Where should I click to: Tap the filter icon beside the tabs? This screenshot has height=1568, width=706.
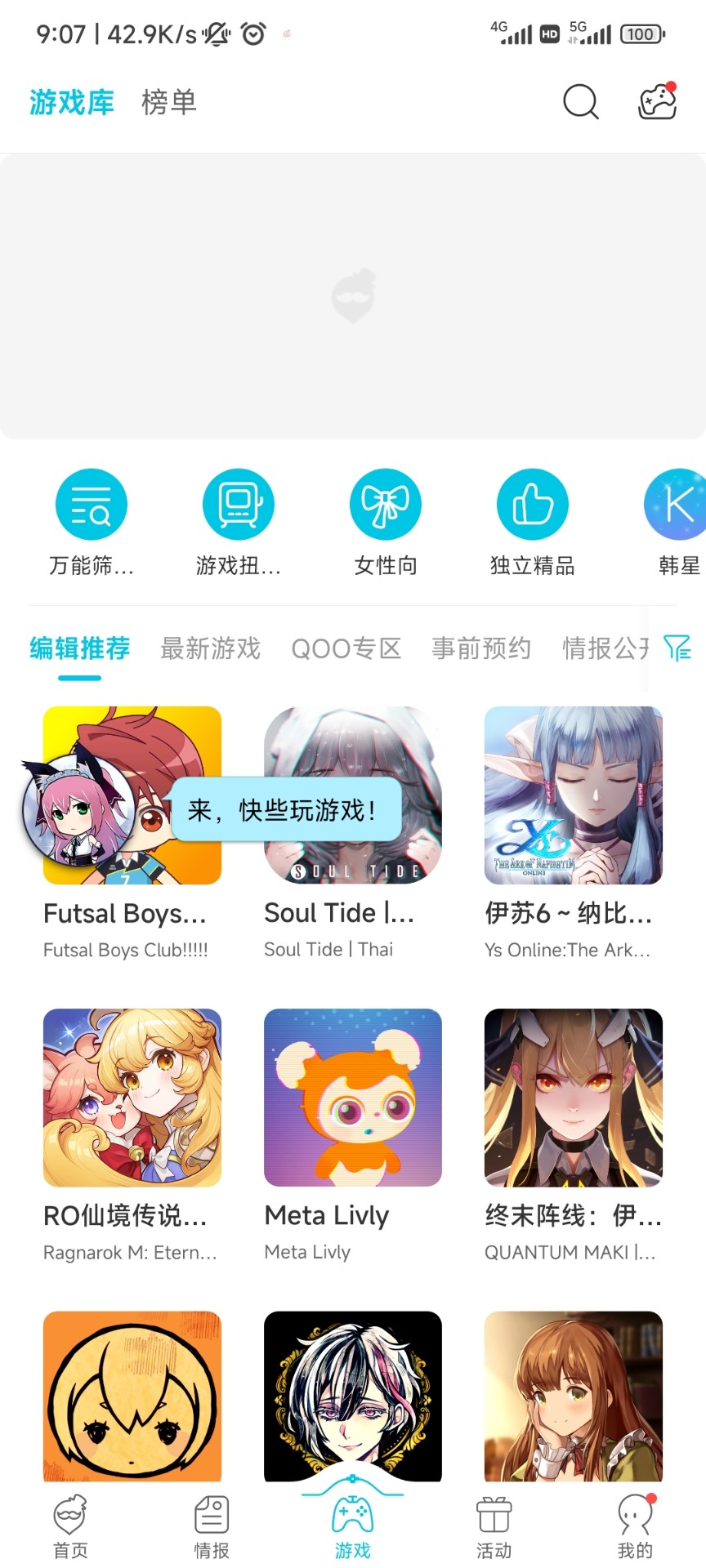677,648
